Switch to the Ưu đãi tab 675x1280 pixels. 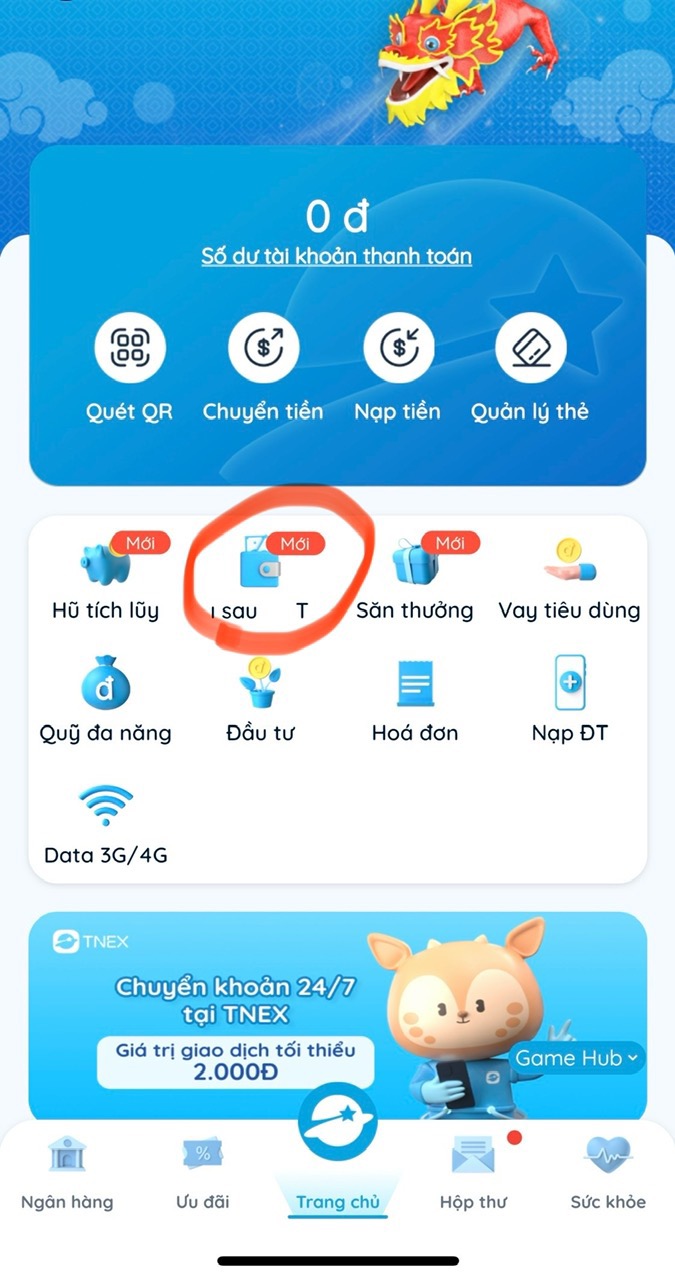tap(201, 1172)
